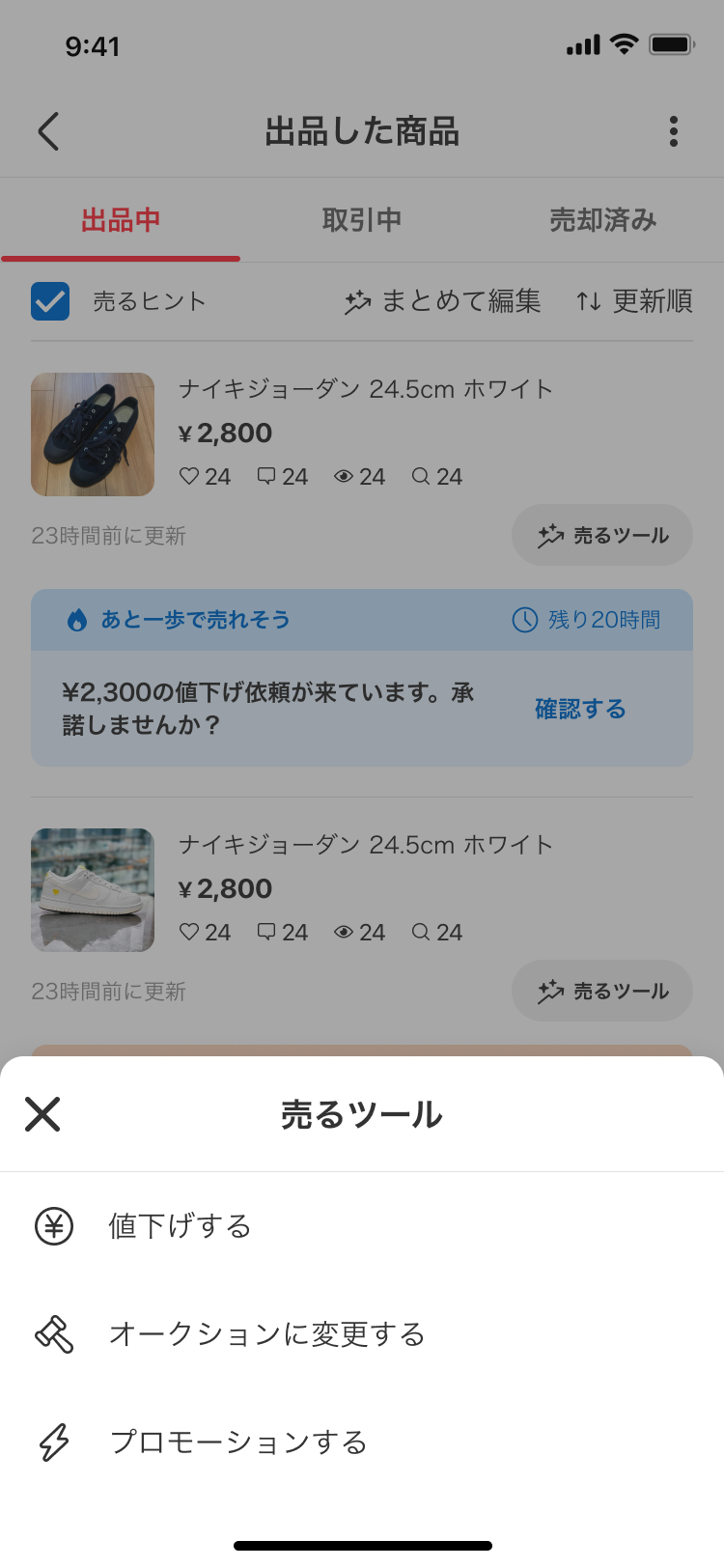Select the 出品中 tab
Image resolution: width=724 pixels, height=1568 pixels.
click(121, 220)
